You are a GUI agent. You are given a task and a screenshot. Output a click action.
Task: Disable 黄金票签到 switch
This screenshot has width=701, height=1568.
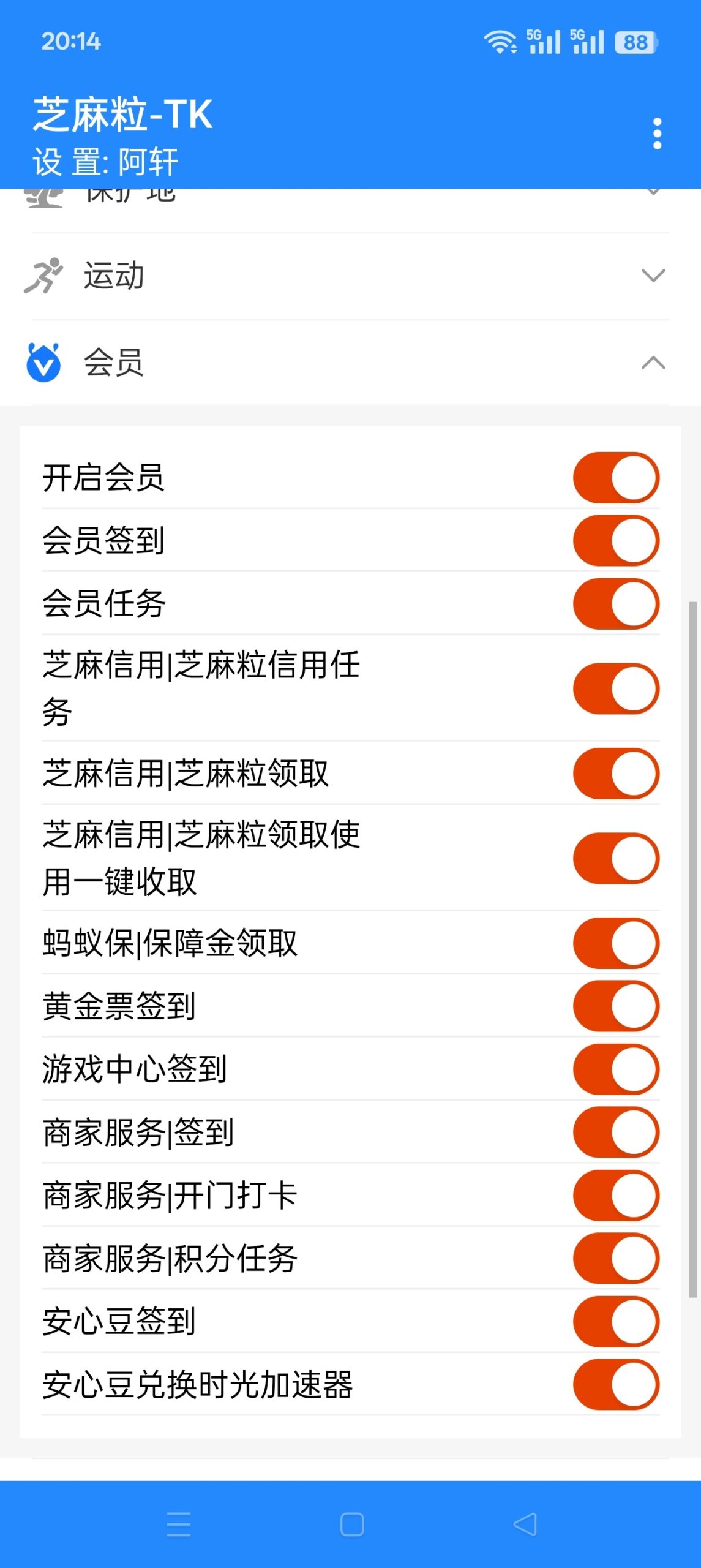click(x=615, y=1005)
